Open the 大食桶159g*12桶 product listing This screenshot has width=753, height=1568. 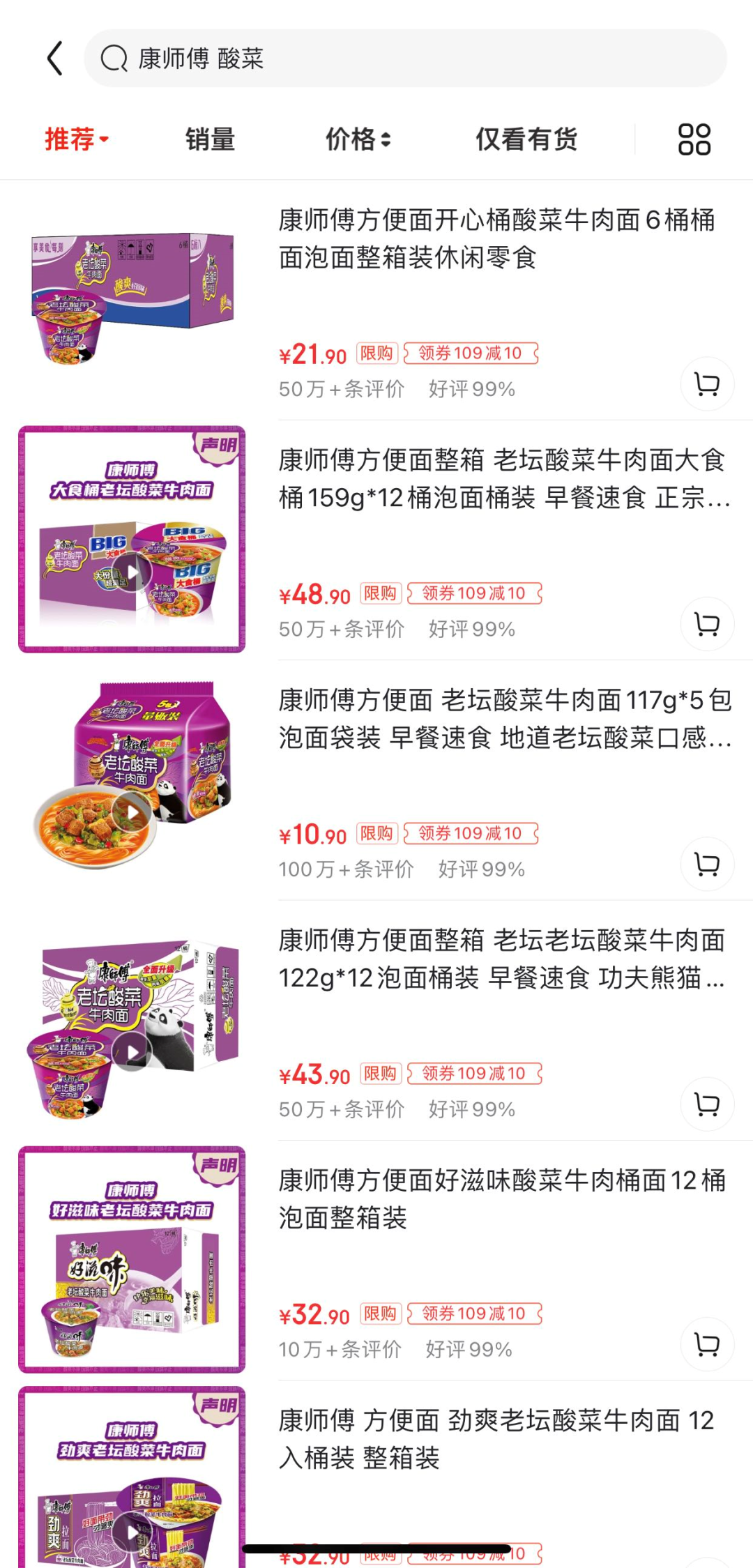point(502,479)
